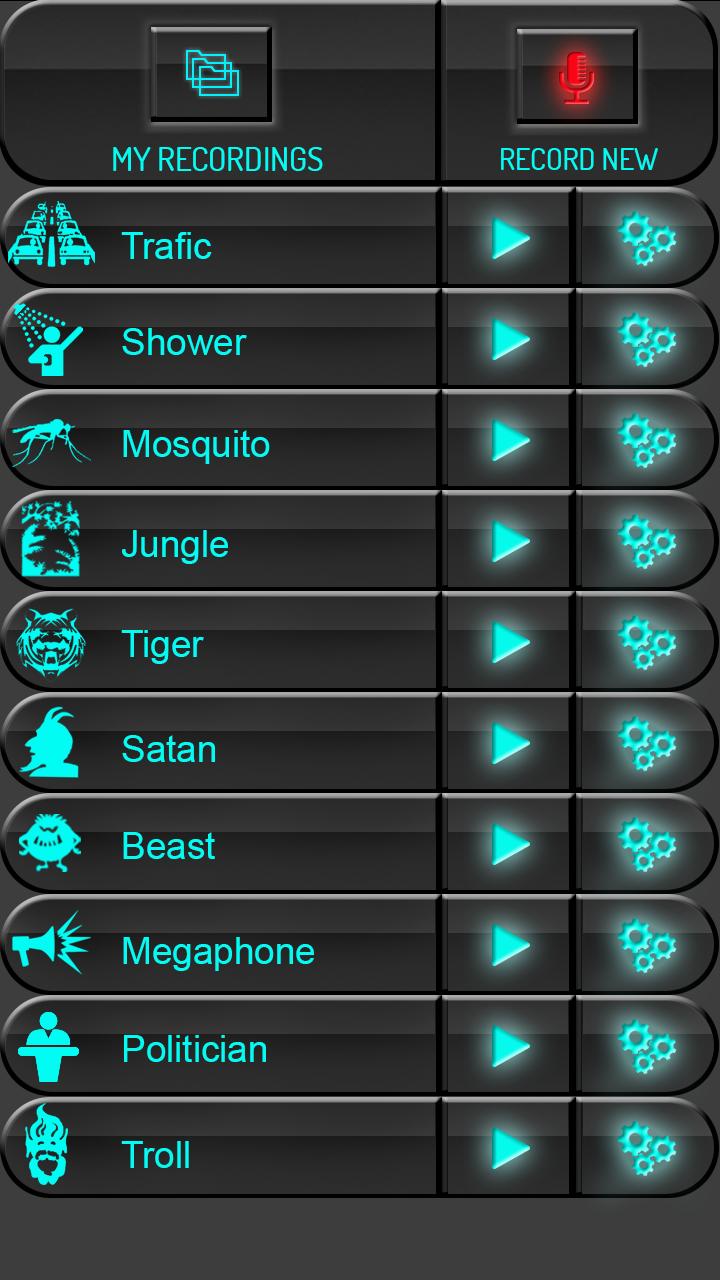The height and width of the screenshot is (1280, 720).
Task: Play the Trafic voice effect
Action: [510, 240]
